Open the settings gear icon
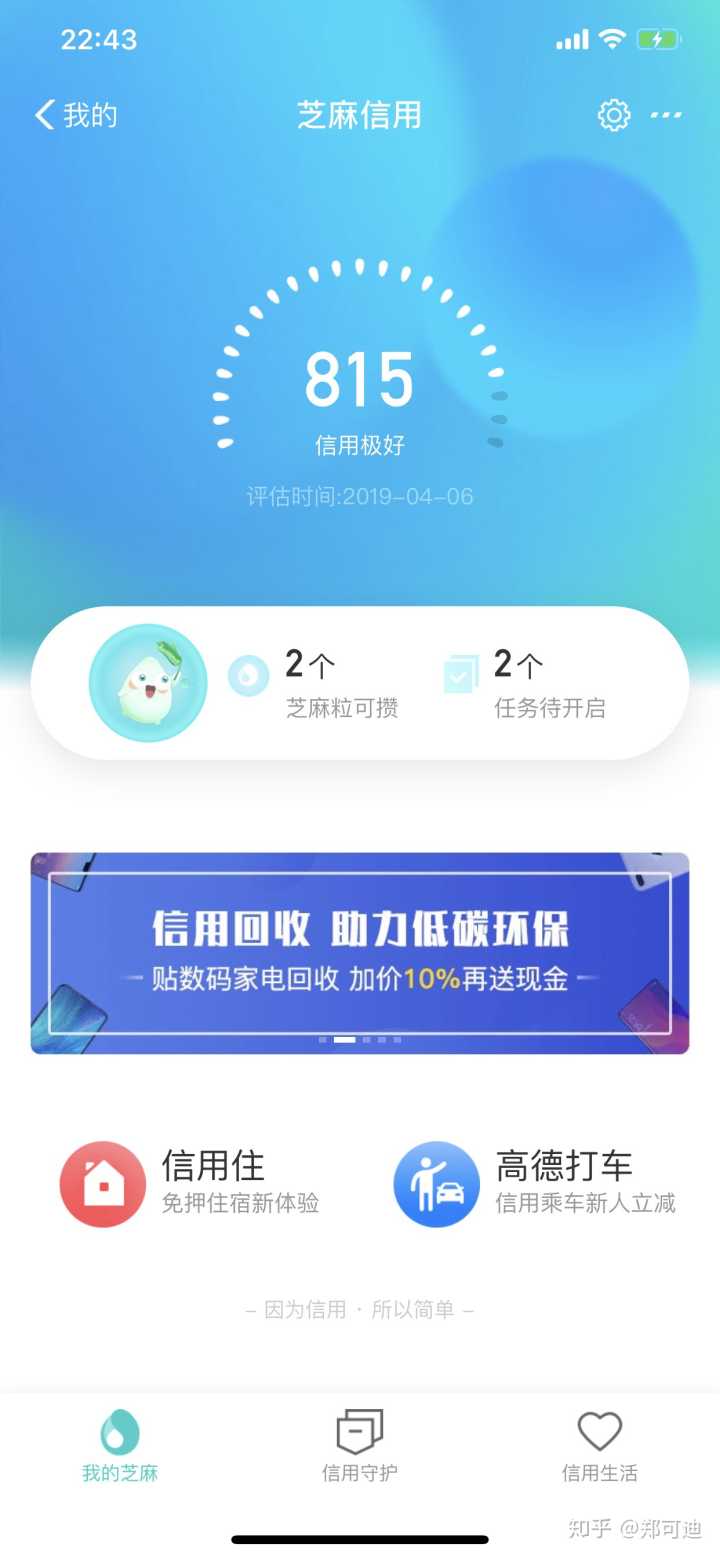The height and width of the screenshot is (1558, 720). 614,115
